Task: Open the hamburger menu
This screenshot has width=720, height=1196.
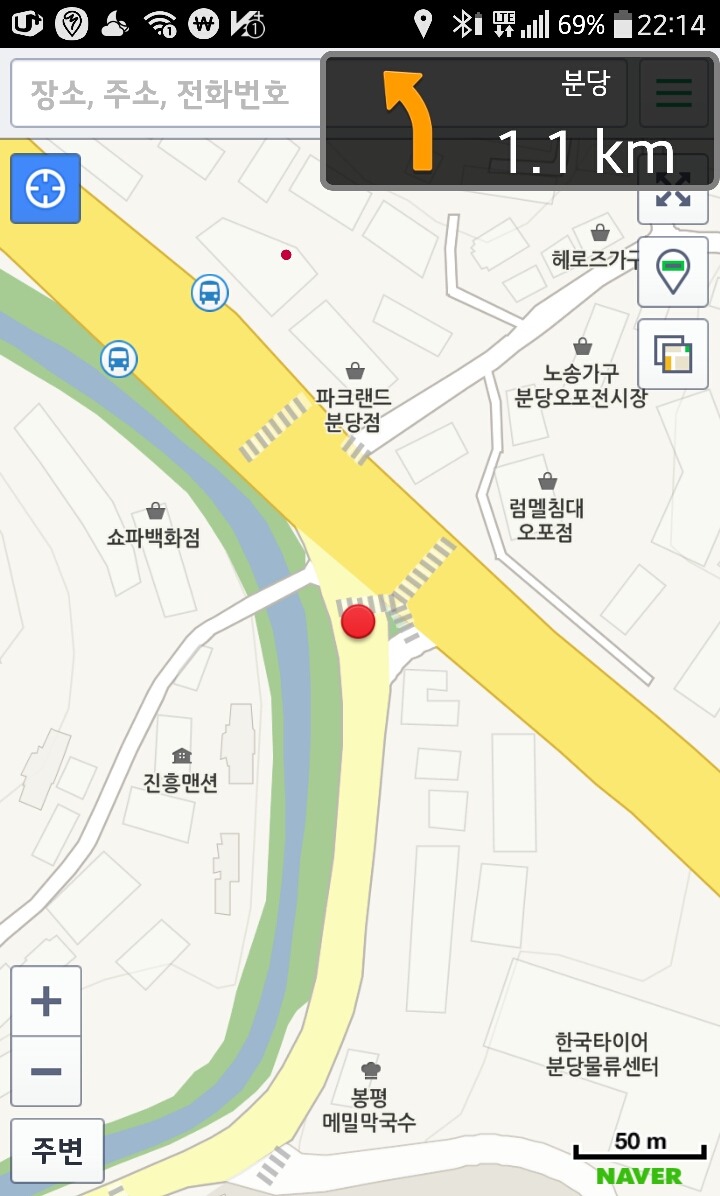Action: pos(673,93)
